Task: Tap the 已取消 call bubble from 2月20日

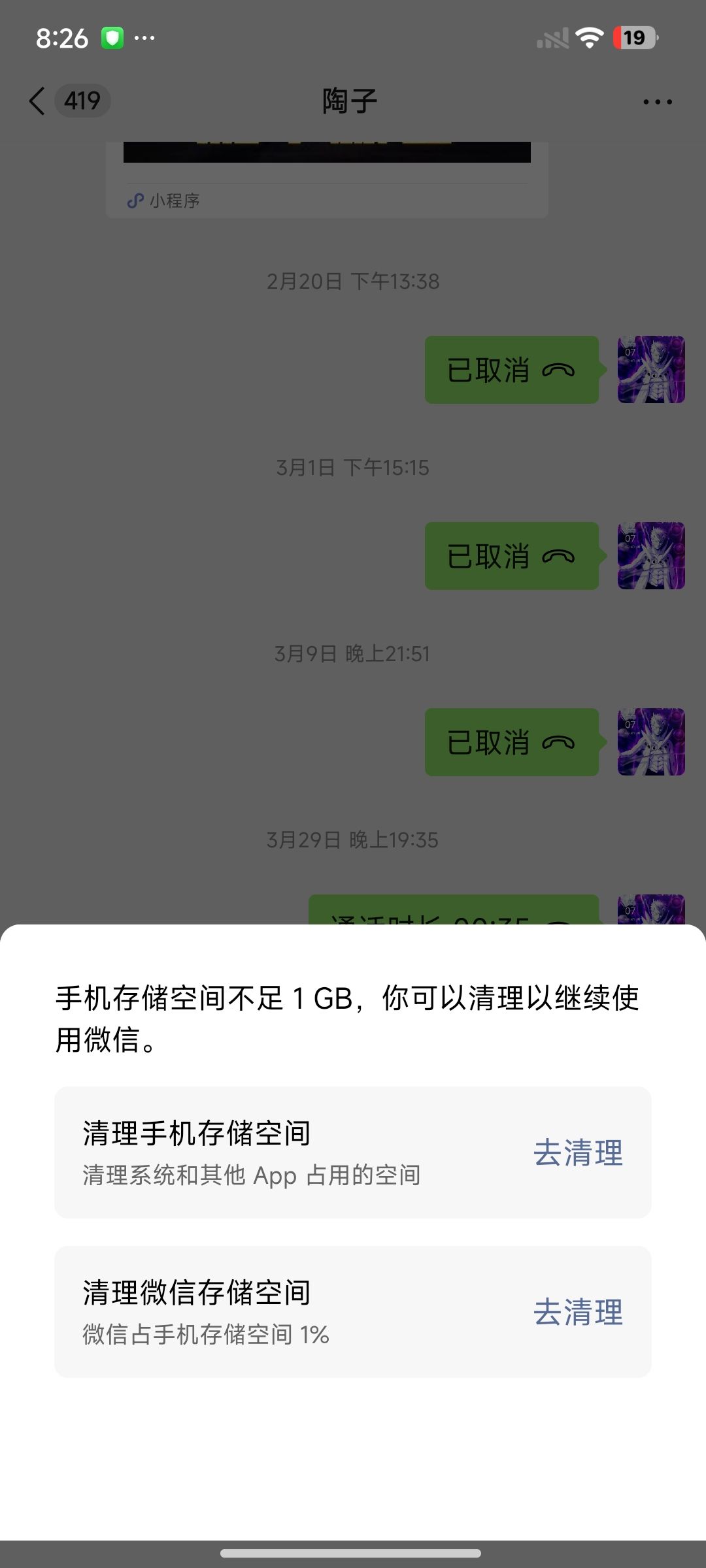Action: (512, 370)
